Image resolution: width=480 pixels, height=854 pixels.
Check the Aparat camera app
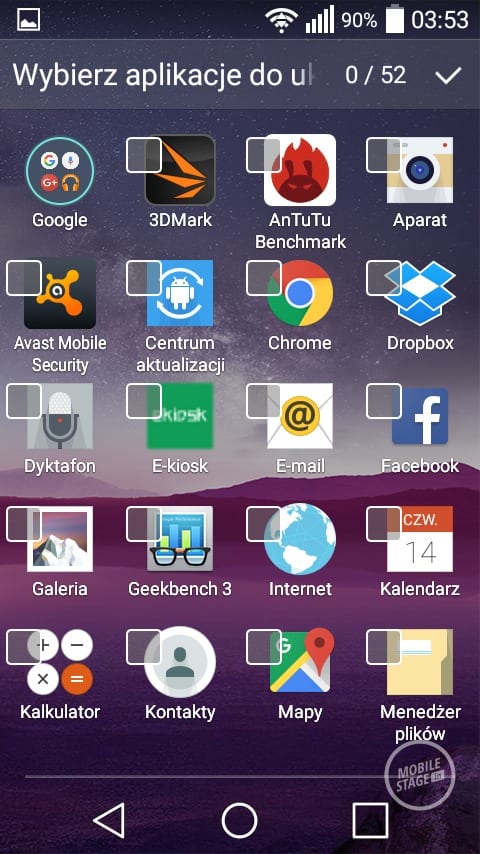click(x=384, y=155)
